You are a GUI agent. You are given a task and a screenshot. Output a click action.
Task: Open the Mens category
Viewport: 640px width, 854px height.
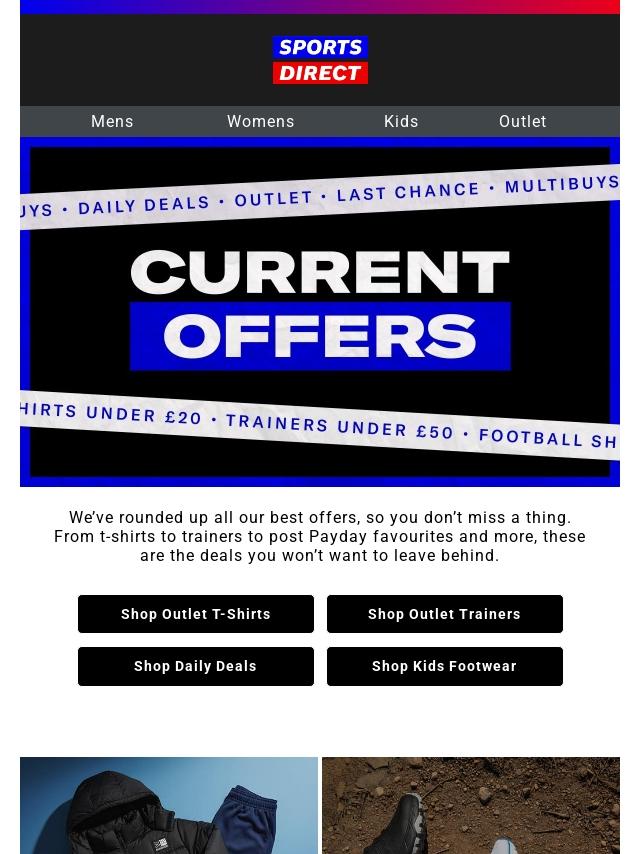[112, 121]
